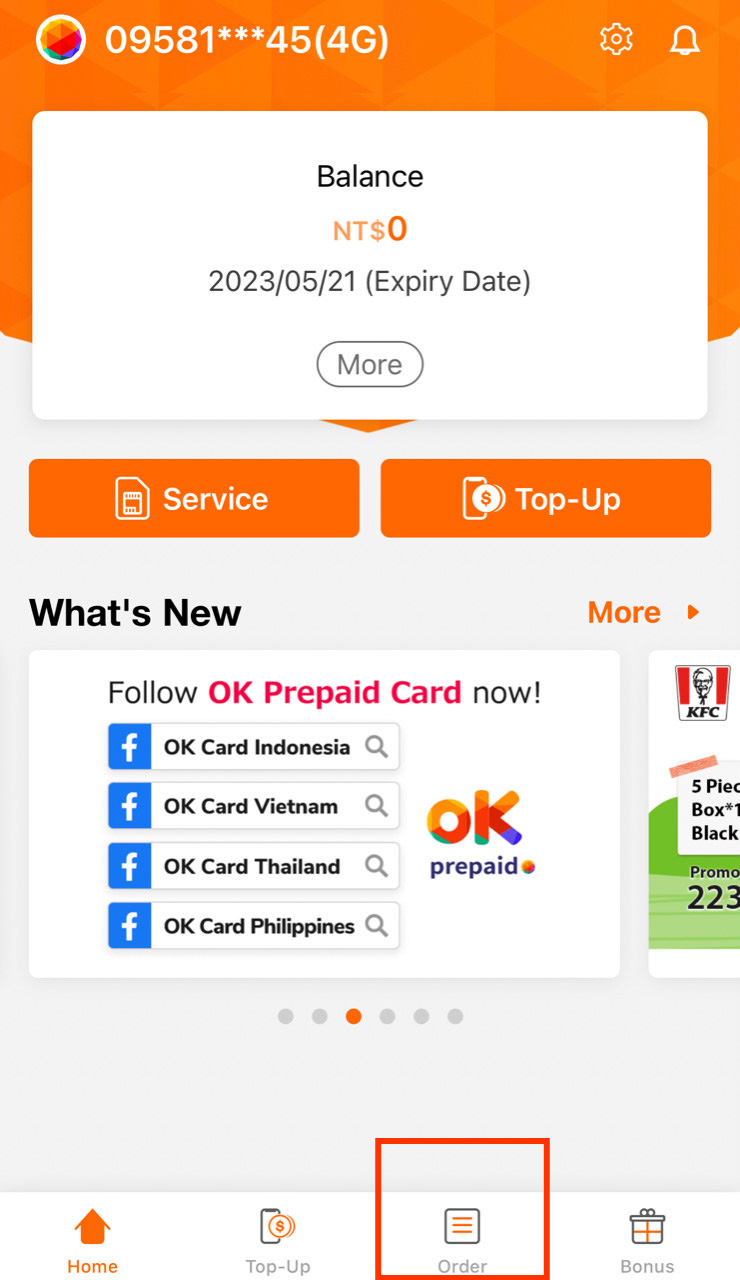Switch to the Bonus tab

tap(647, 1240)
